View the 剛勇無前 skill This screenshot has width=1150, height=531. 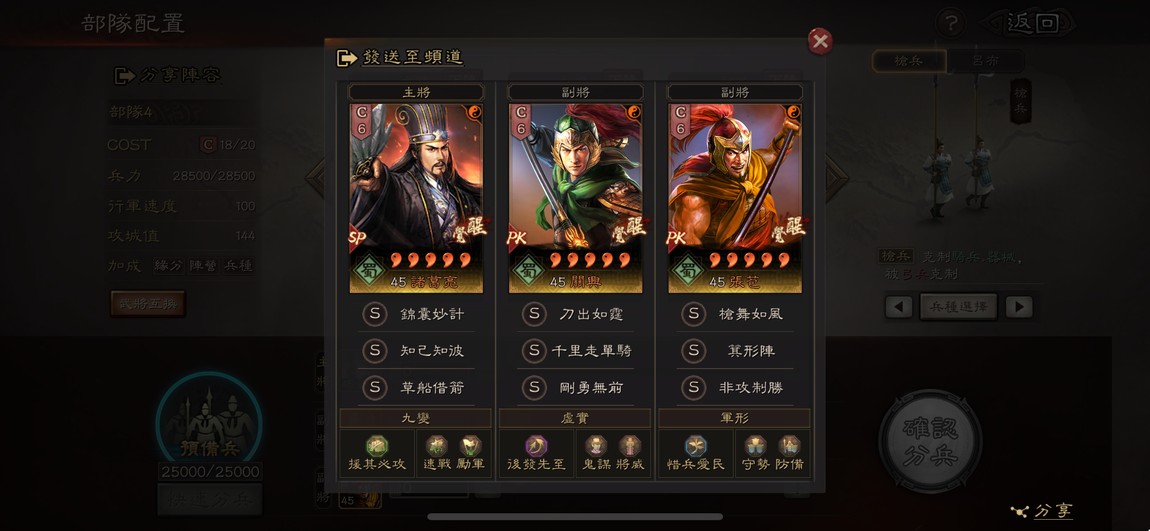575,387
